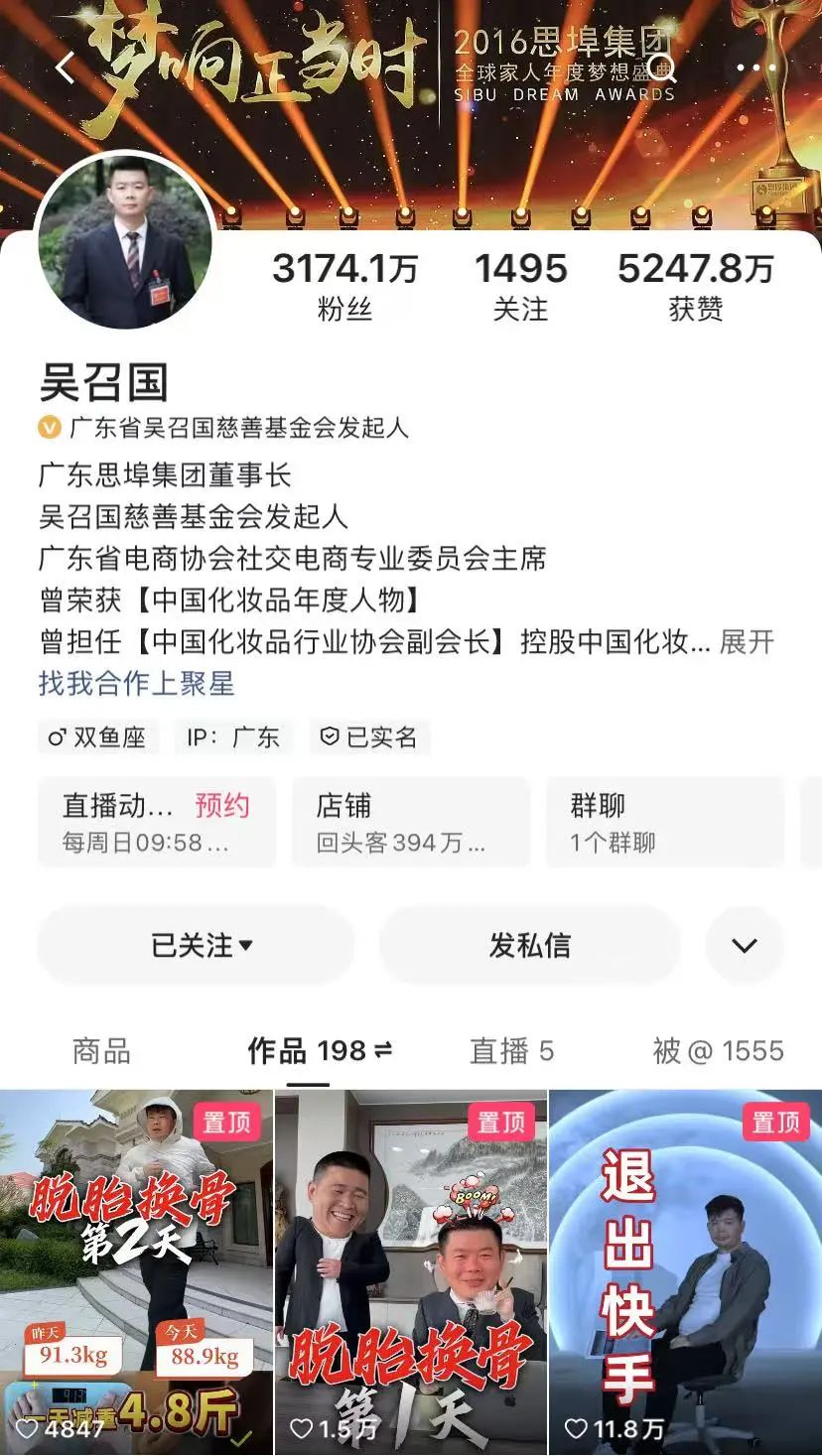Expand the down-chevron recommendations button
Image resolution: width=822 pixels, height=1456 pixels.
coord(745,945)
